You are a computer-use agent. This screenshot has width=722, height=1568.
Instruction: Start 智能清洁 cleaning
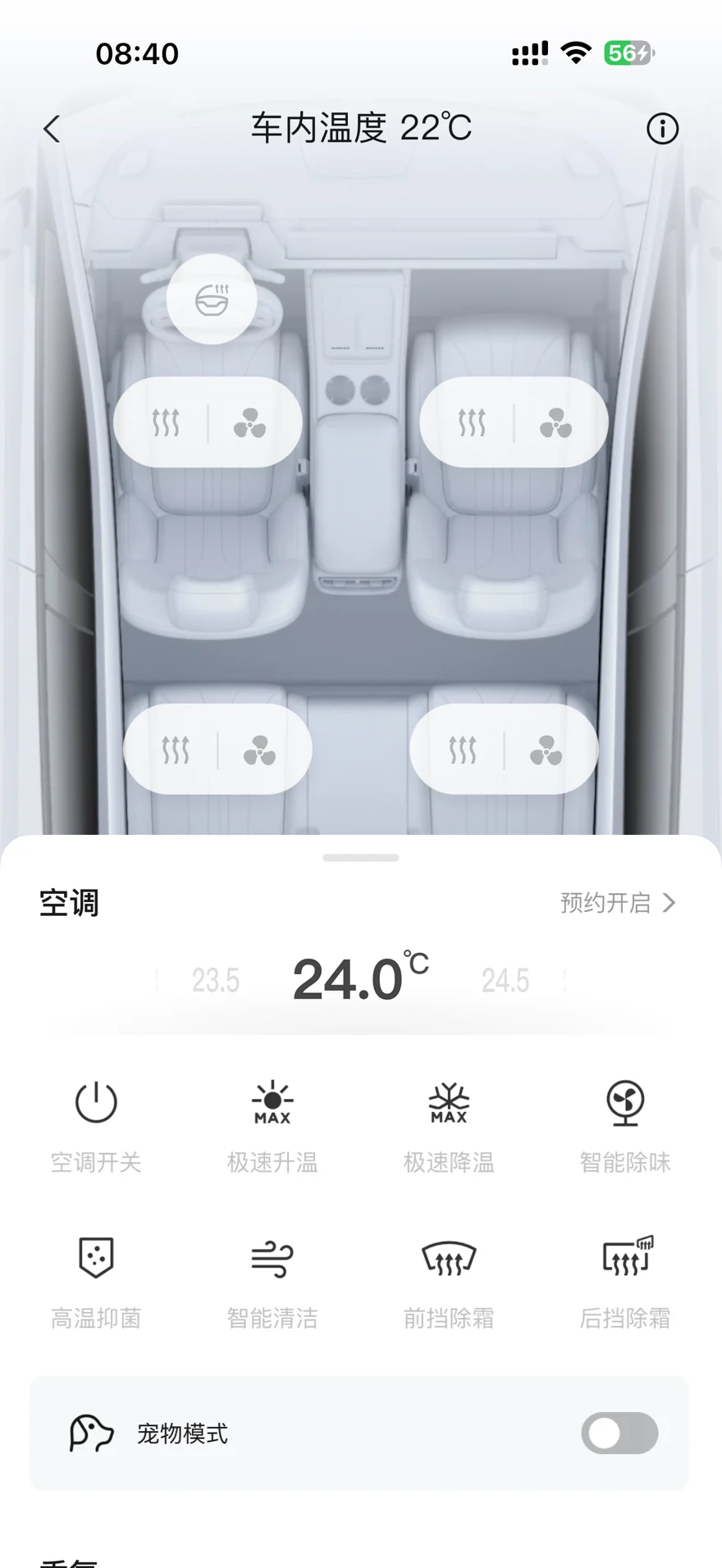point(272,1258)
